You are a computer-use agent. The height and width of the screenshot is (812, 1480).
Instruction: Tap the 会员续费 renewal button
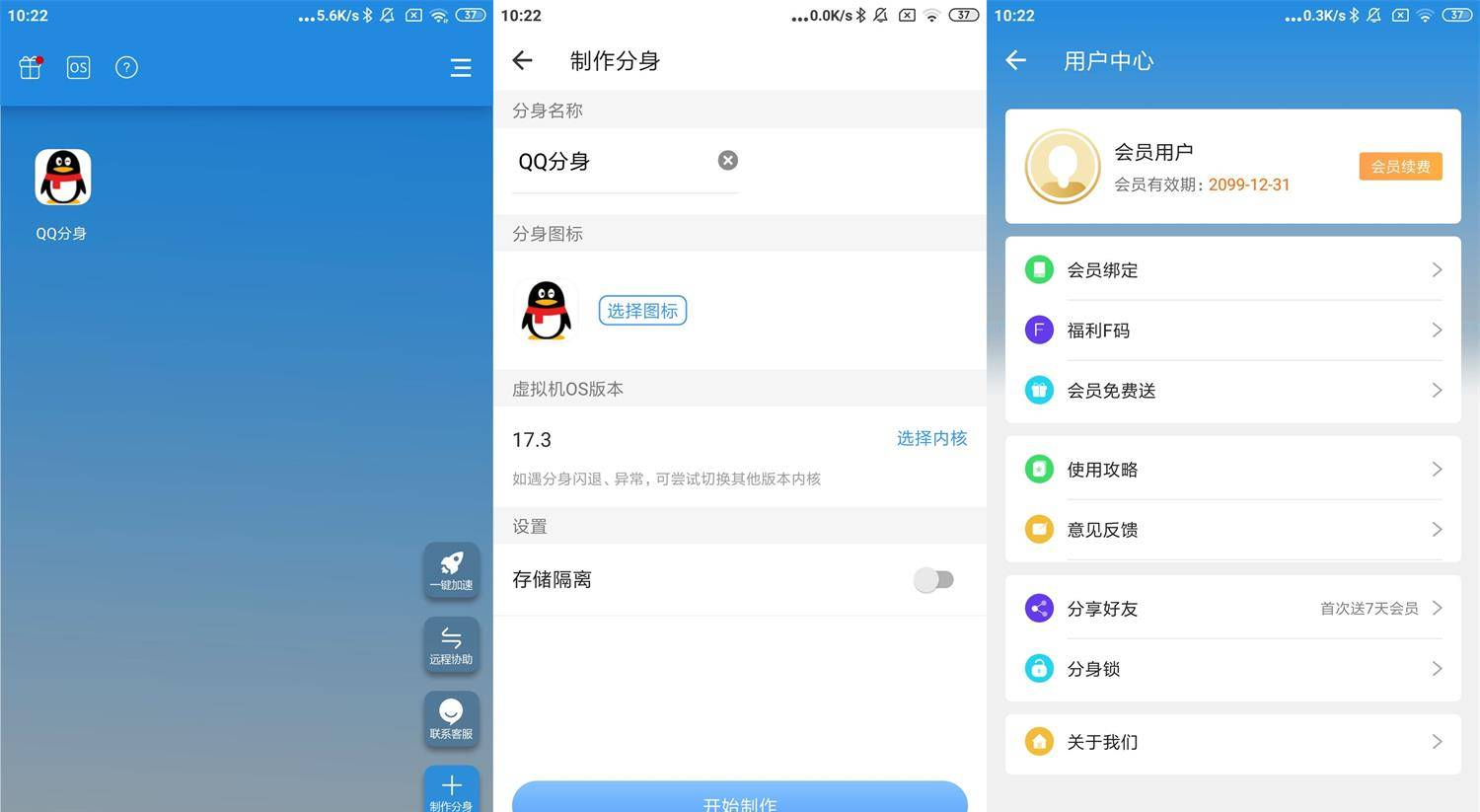pyautogui.click(x=1400, y=167)
